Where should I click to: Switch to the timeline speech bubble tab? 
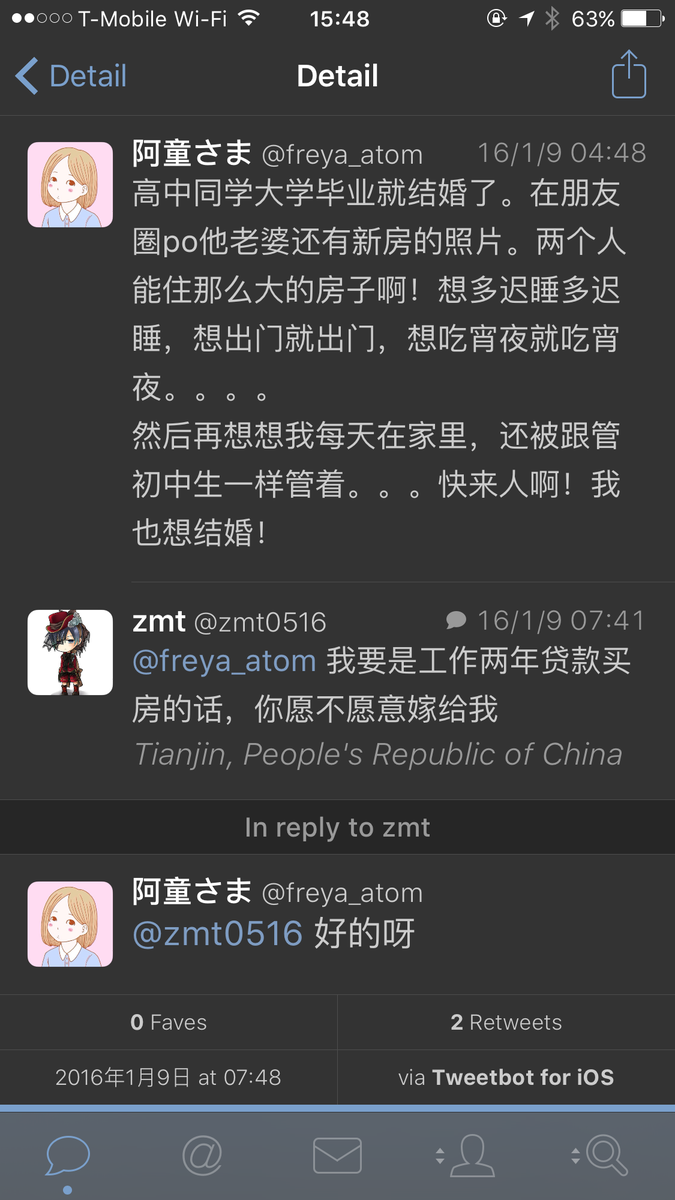click(x=68, y=1157)
